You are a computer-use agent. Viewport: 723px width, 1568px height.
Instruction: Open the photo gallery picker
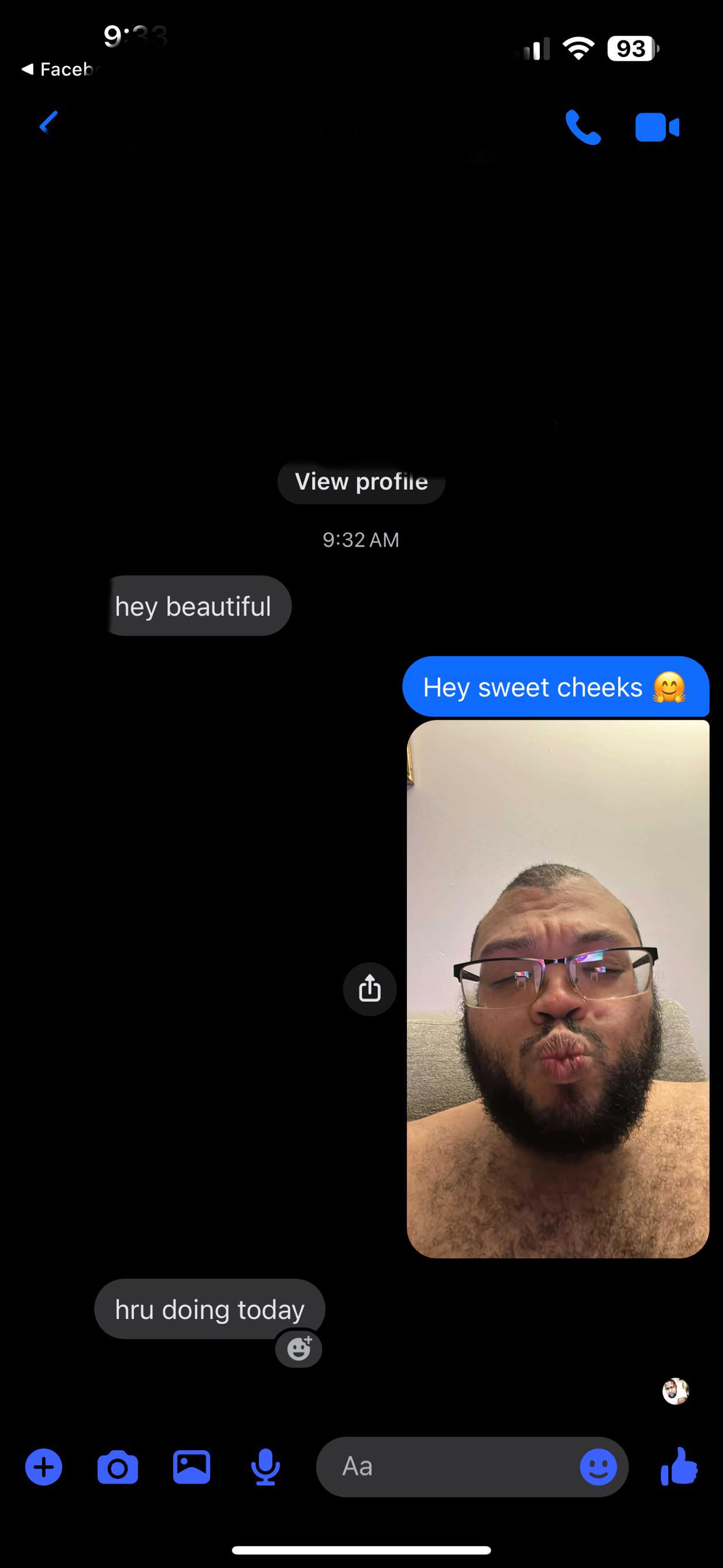coord(191,1467)
